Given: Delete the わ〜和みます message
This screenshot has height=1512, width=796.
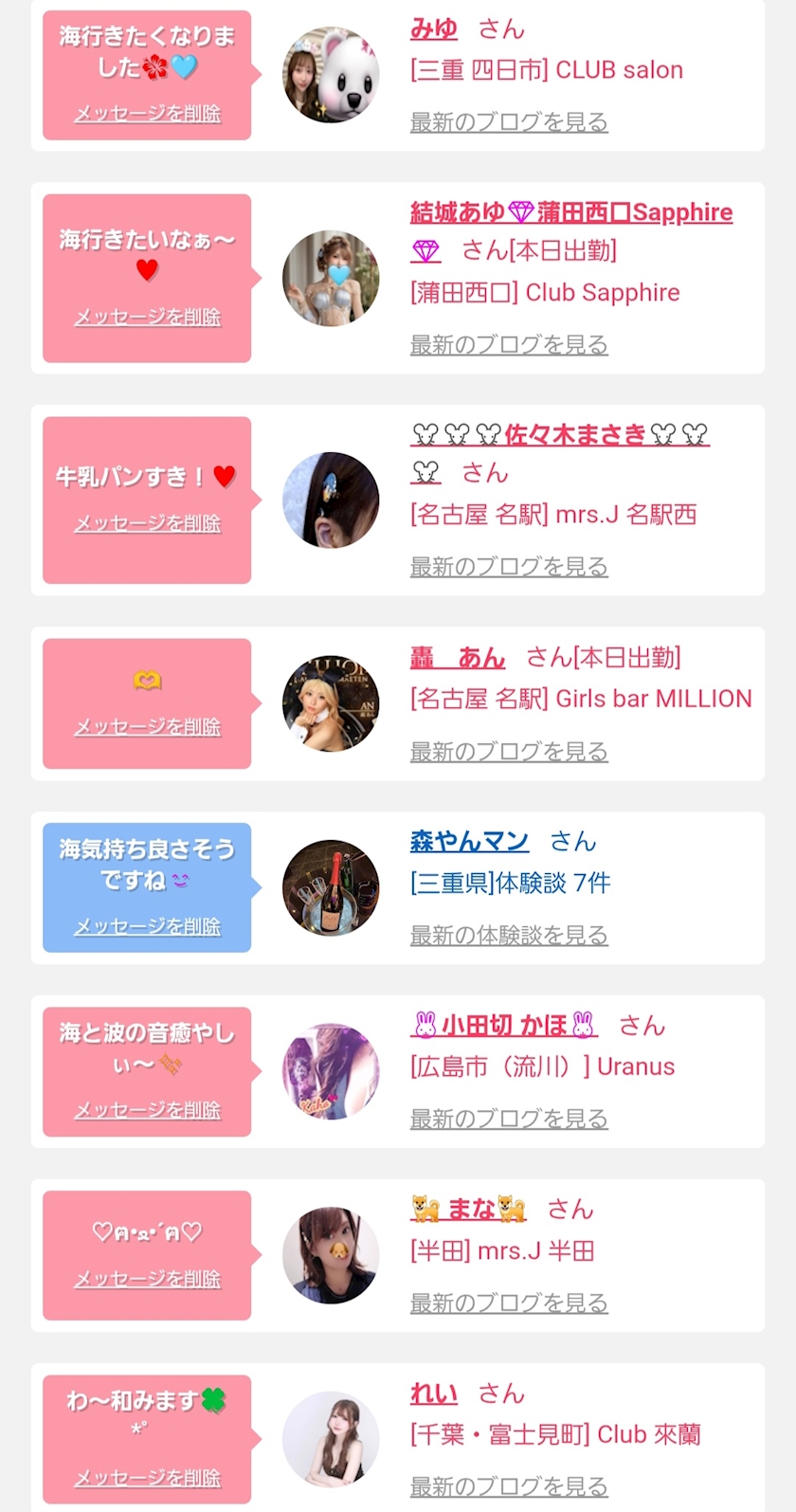Looking at the screenshot, I should [x=147, y=1478].
